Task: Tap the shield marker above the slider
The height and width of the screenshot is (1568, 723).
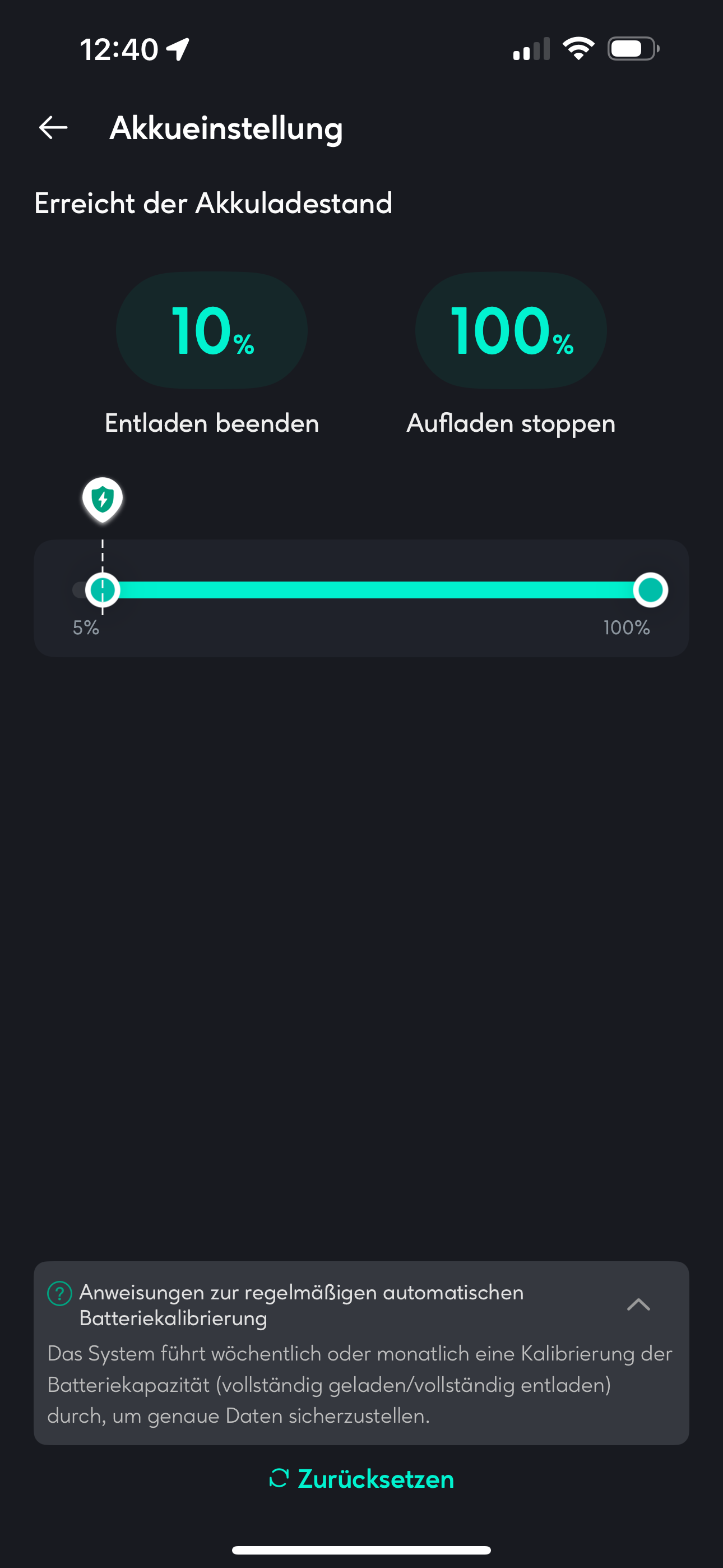Action: click(x=103, y=500)
